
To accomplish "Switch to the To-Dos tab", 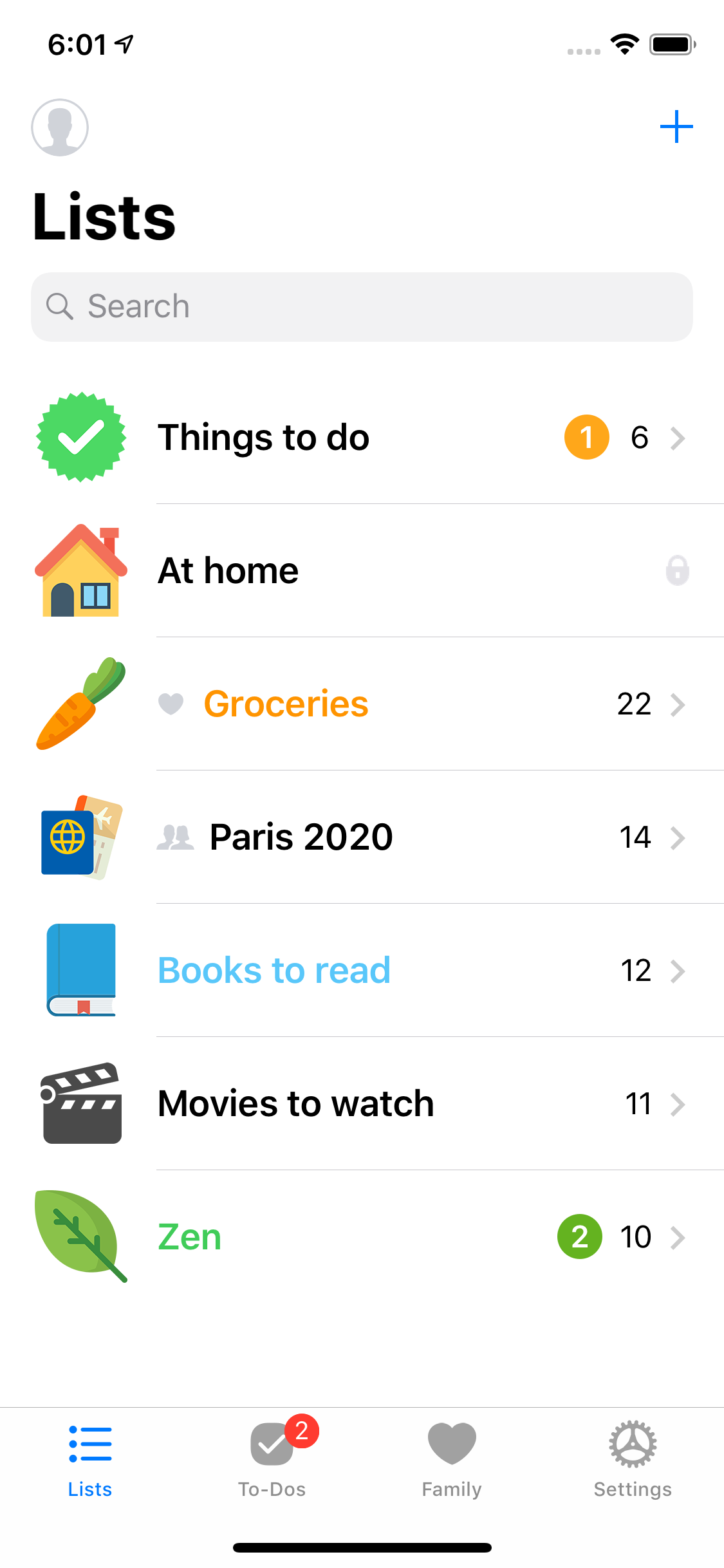I will (272, 1458).
